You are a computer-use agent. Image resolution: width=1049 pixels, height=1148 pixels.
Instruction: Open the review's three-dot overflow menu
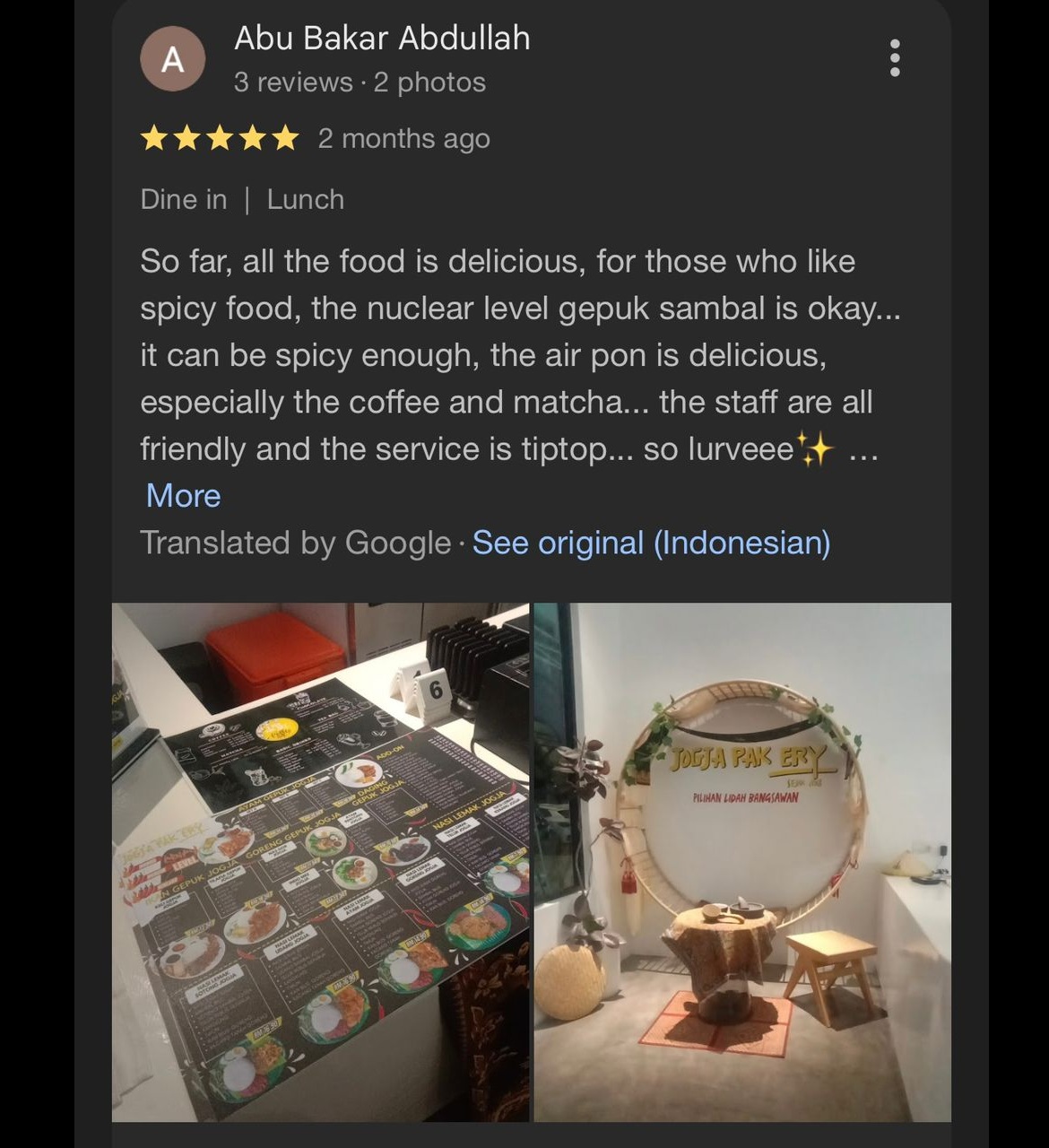894,58
